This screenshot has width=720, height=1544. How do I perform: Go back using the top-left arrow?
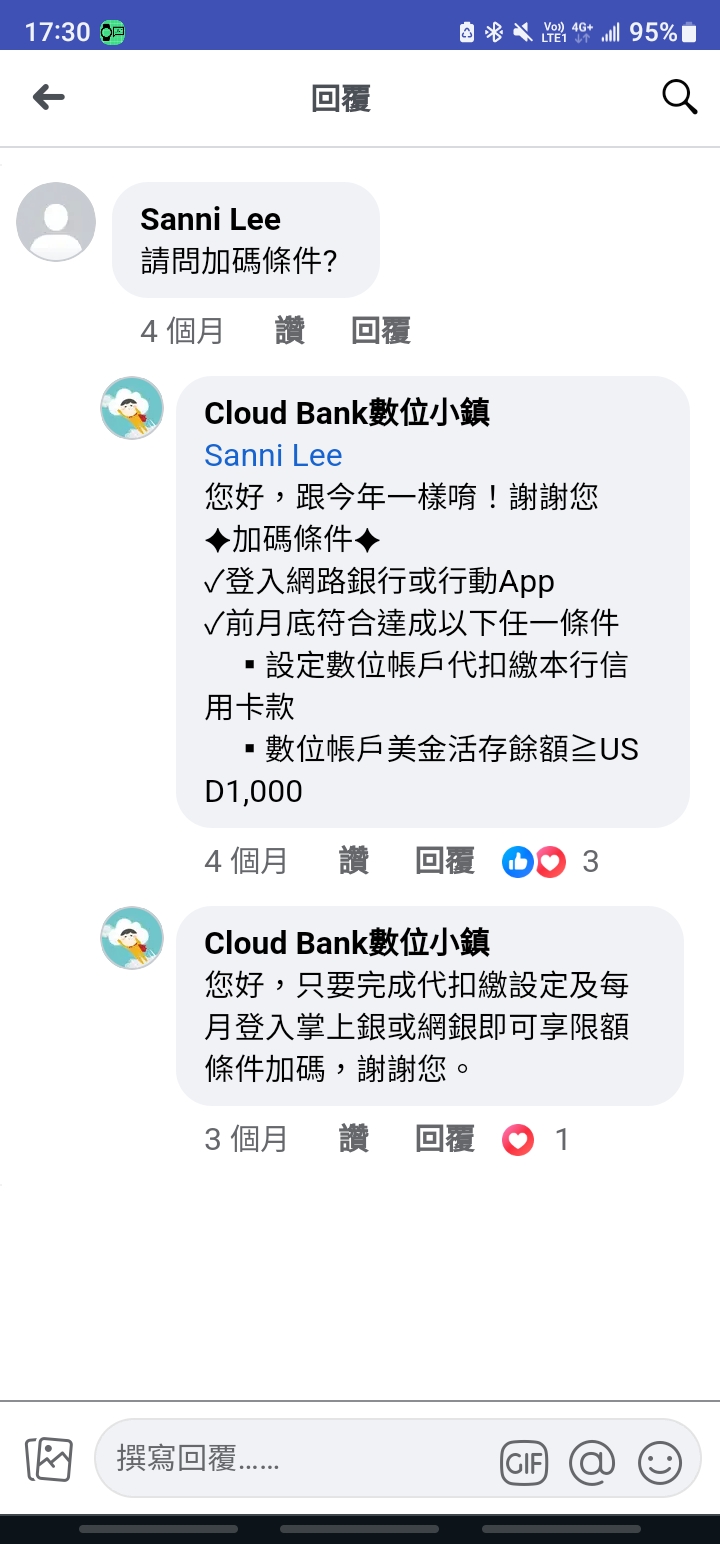(48, 97)
